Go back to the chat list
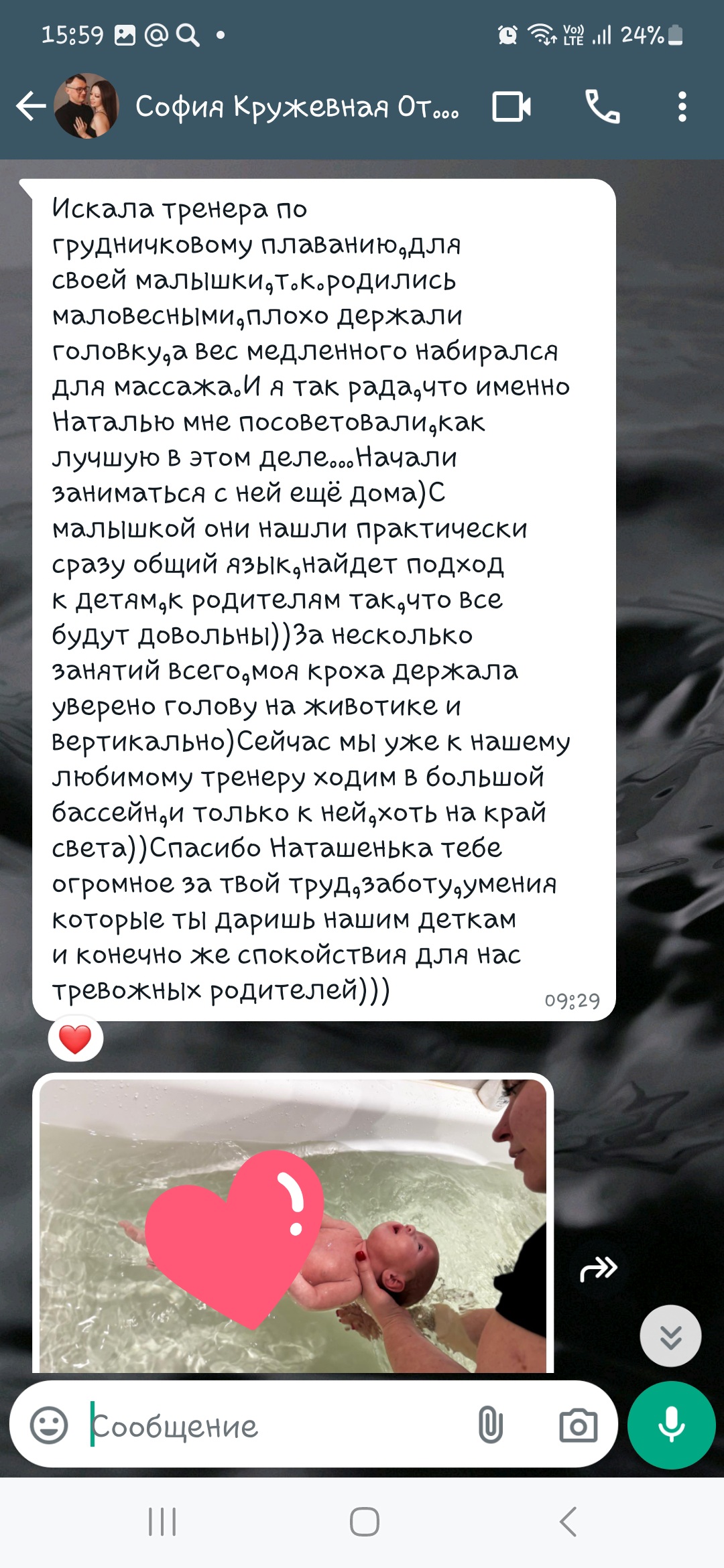 (x=31, y=107)
